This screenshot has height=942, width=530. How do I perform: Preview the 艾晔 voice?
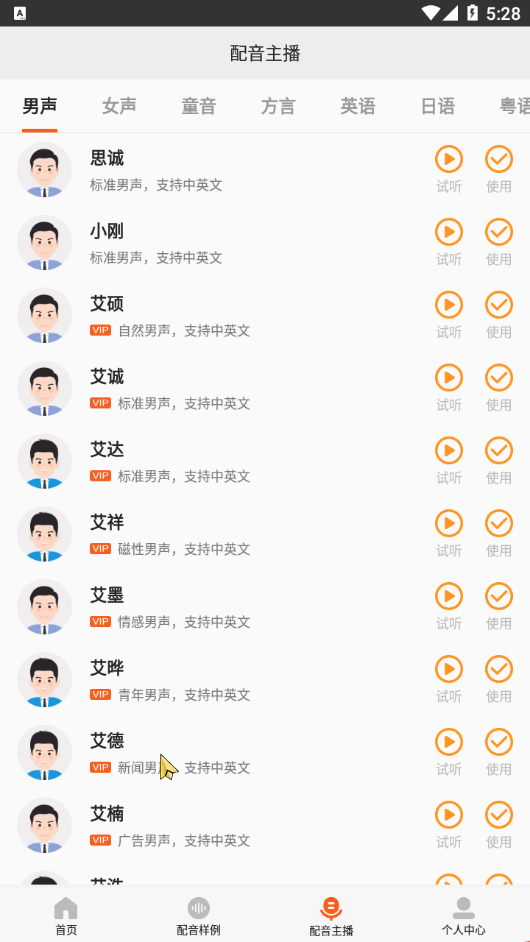pos(449,678)
